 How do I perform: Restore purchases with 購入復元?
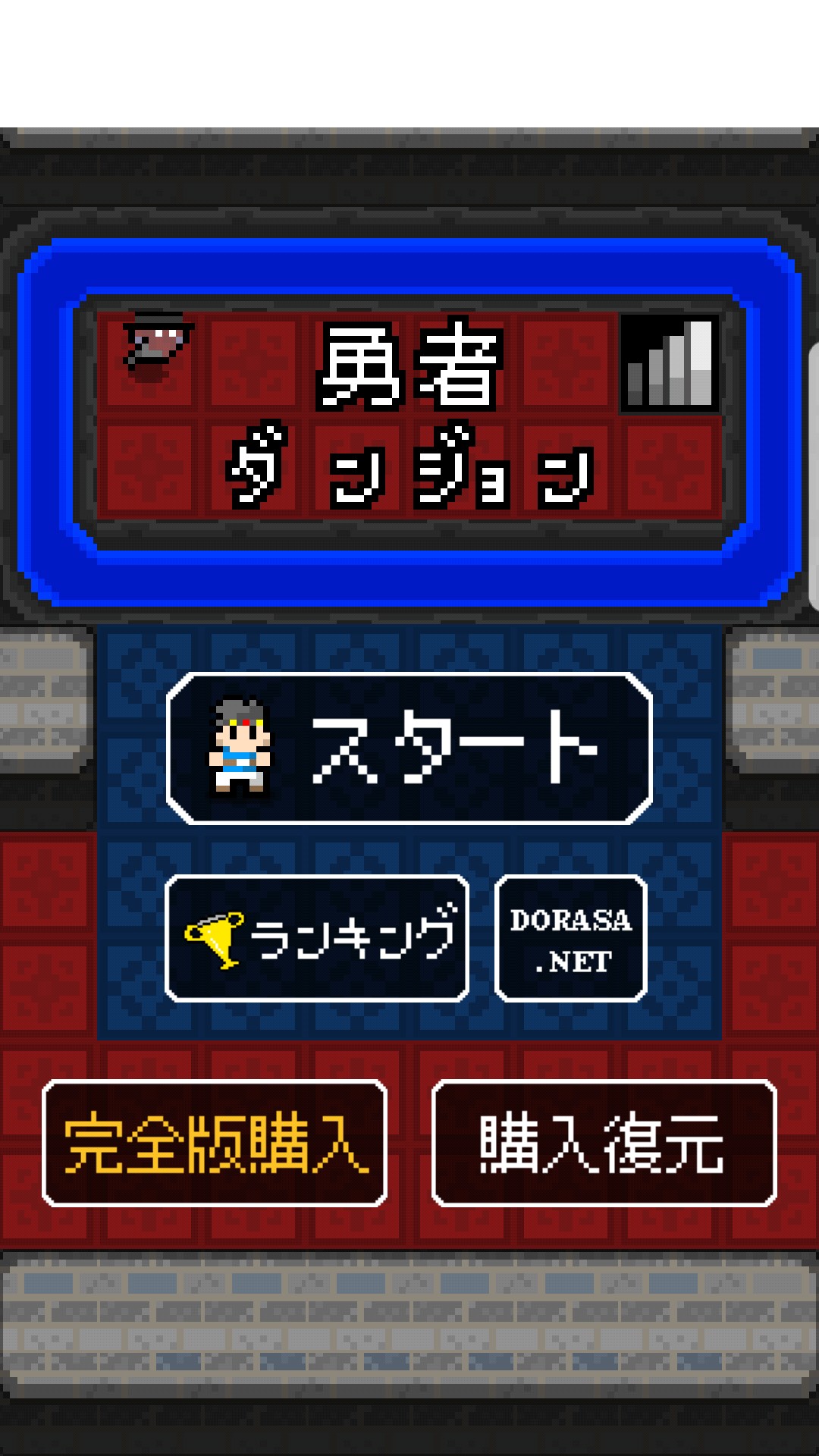point(604,1144)
